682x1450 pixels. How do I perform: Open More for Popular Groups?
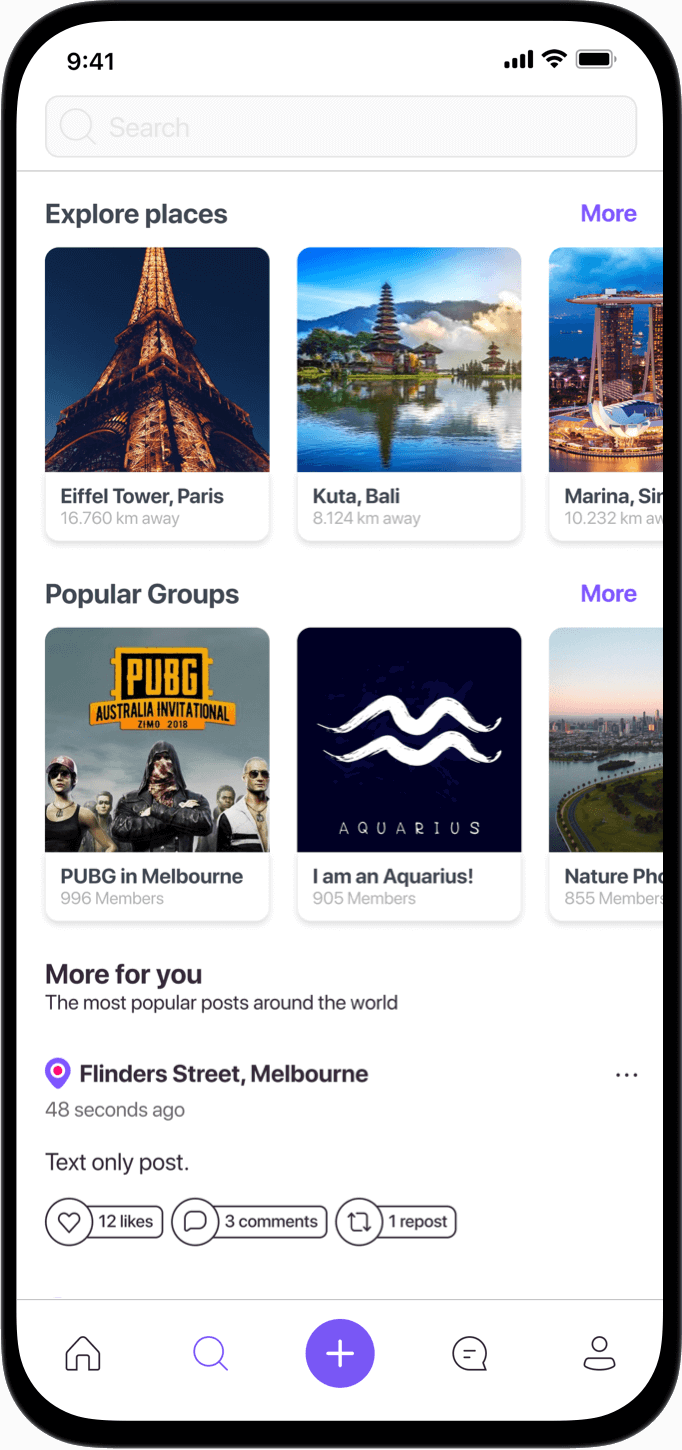(x=608, y=594)
